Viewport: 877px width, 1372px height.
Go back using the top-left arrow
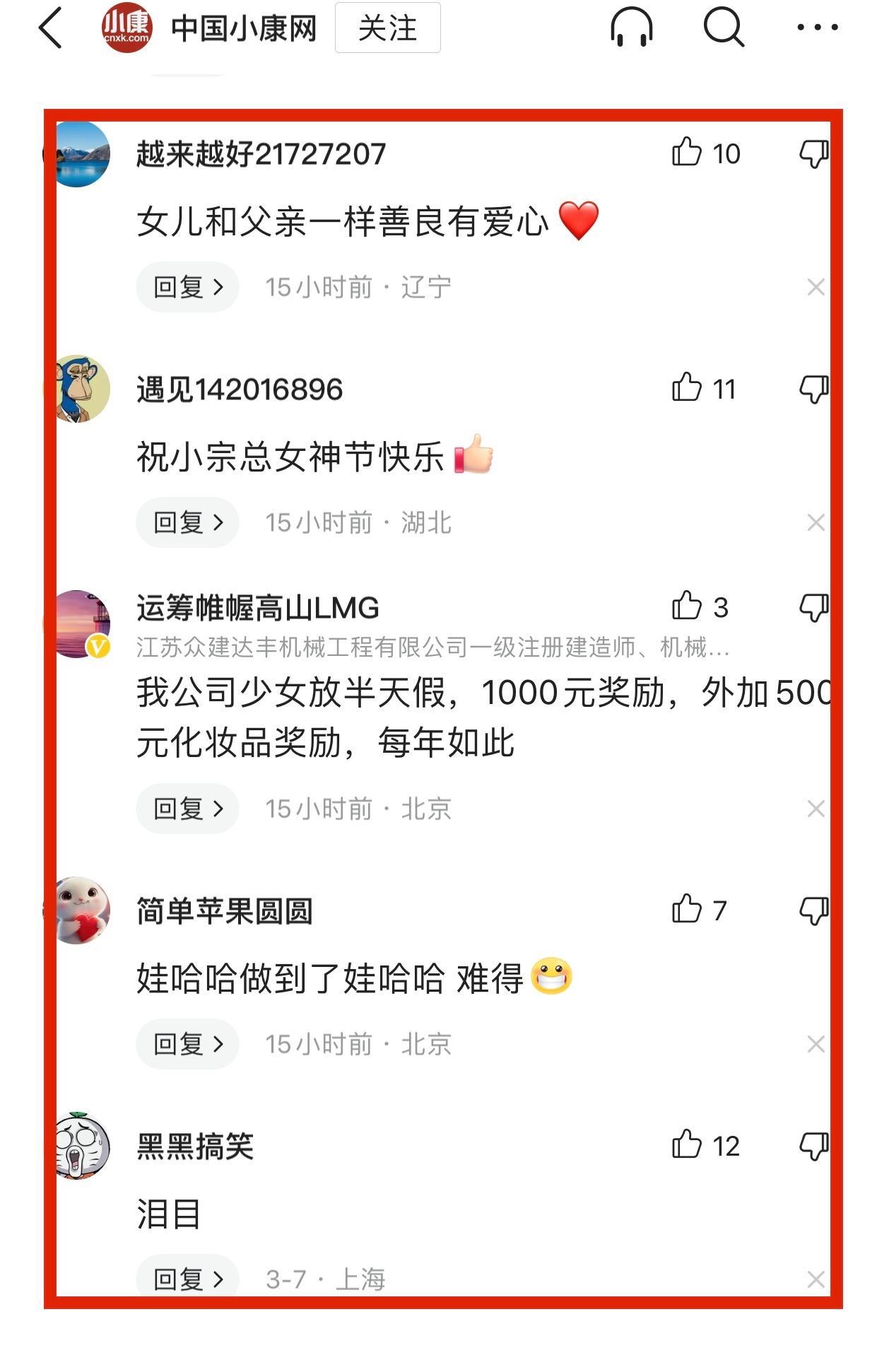coord(51,28)
